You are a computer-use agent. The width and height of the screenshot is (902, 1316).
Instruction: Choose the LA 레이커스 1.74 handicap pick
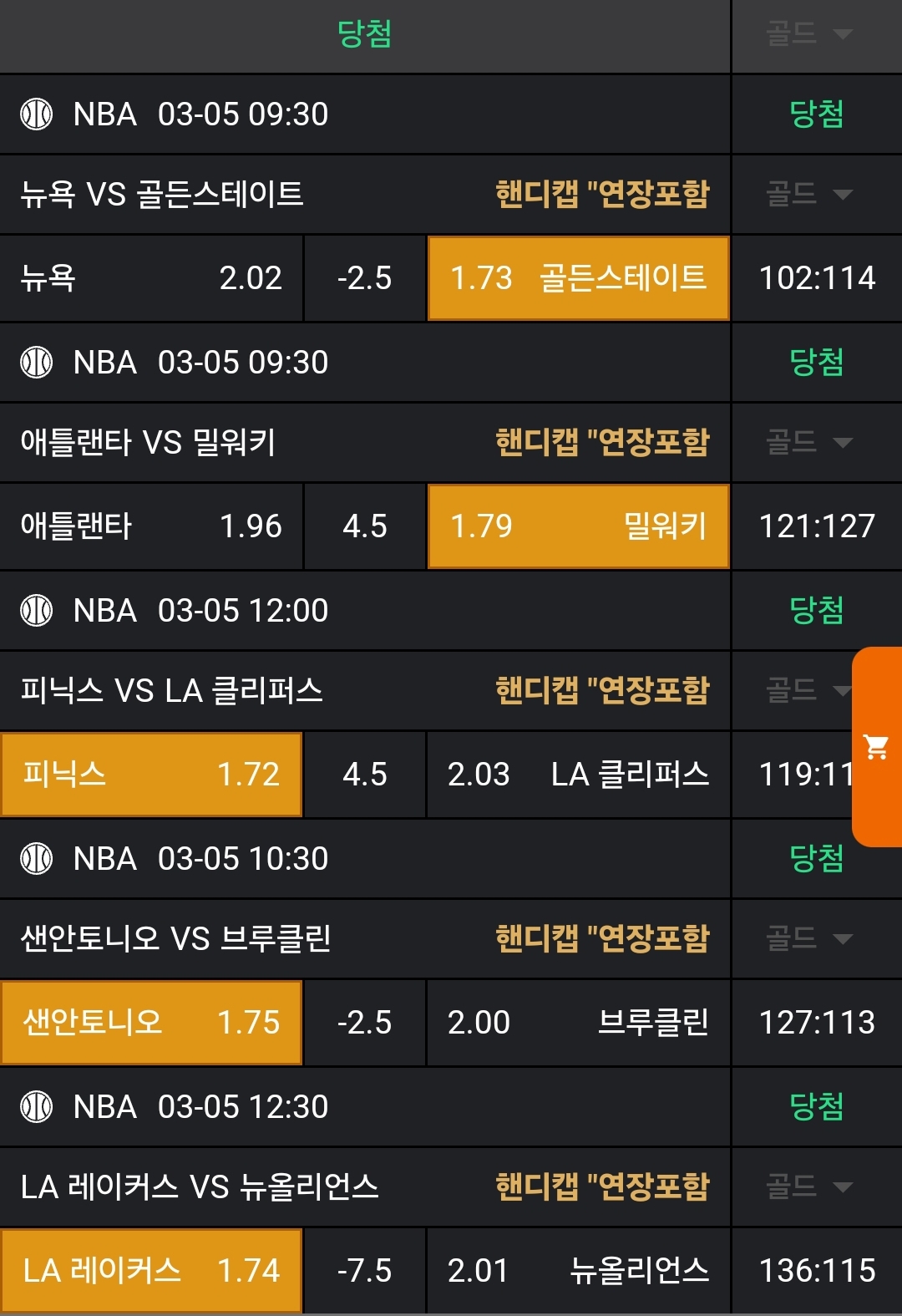pos(151,1270)
